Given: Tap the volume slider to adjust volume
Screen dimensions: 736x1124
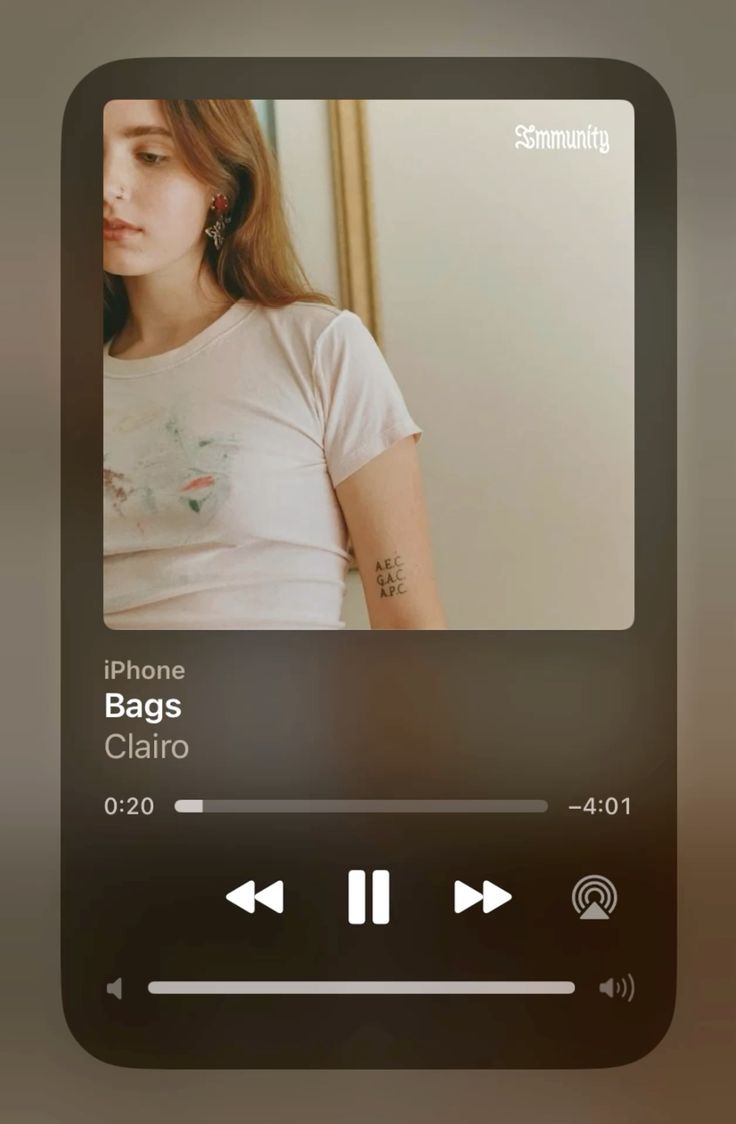Looking at the screenshot, I should tap(361, 988).
